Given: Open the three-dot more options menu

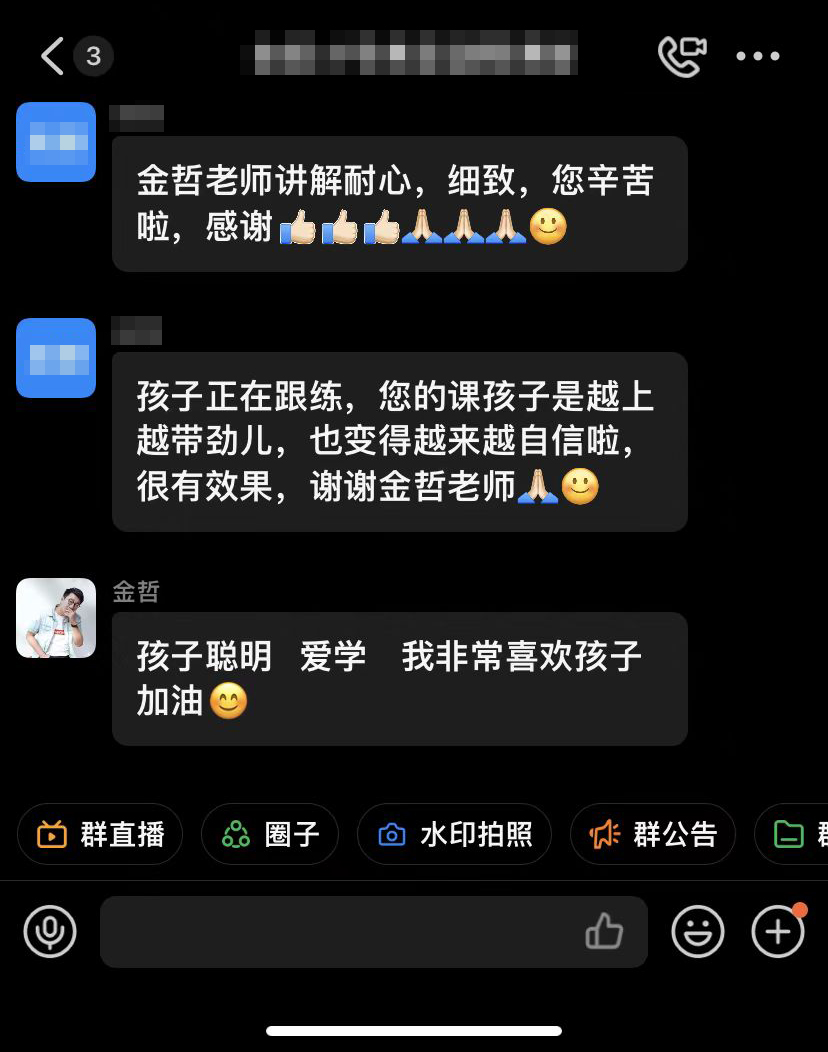Looking at the screenshot, I should coord(757,56).
